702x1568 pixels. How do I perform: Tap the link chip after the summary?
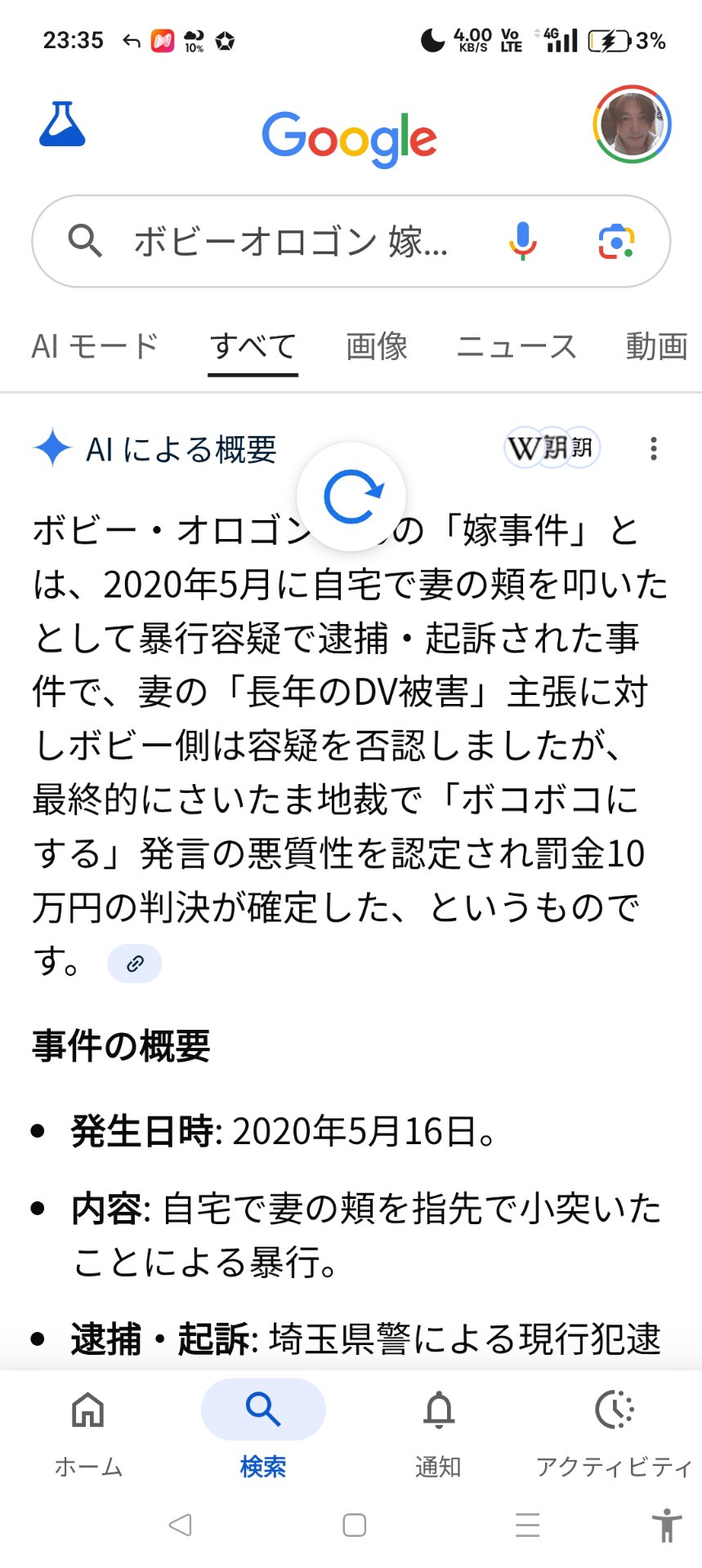point(135,964)
